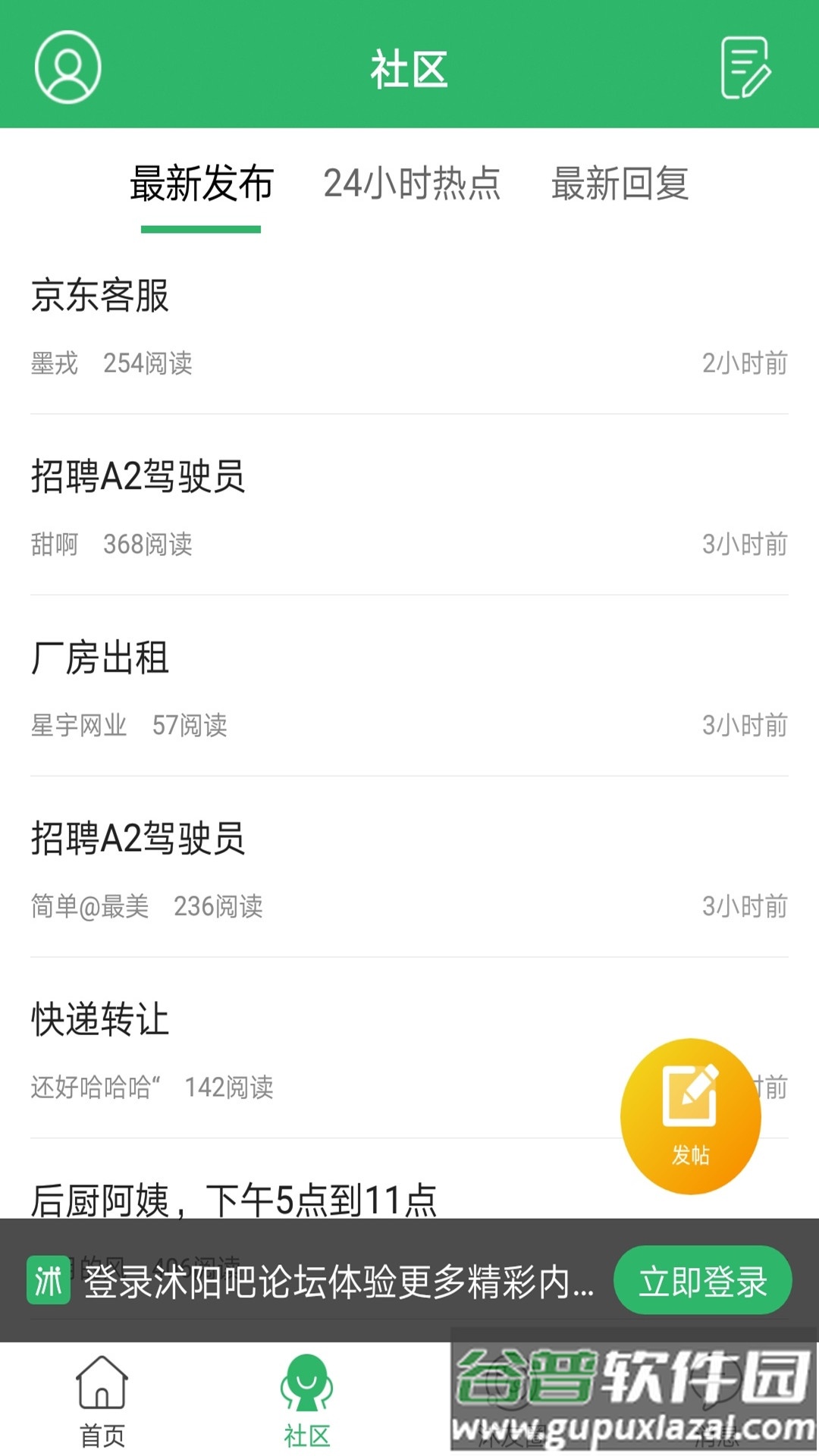The width and height of the screenshot is (819, 1456).
Task: Tap the green 沐 logo in login banner
Action: [x=49, y=1281]
